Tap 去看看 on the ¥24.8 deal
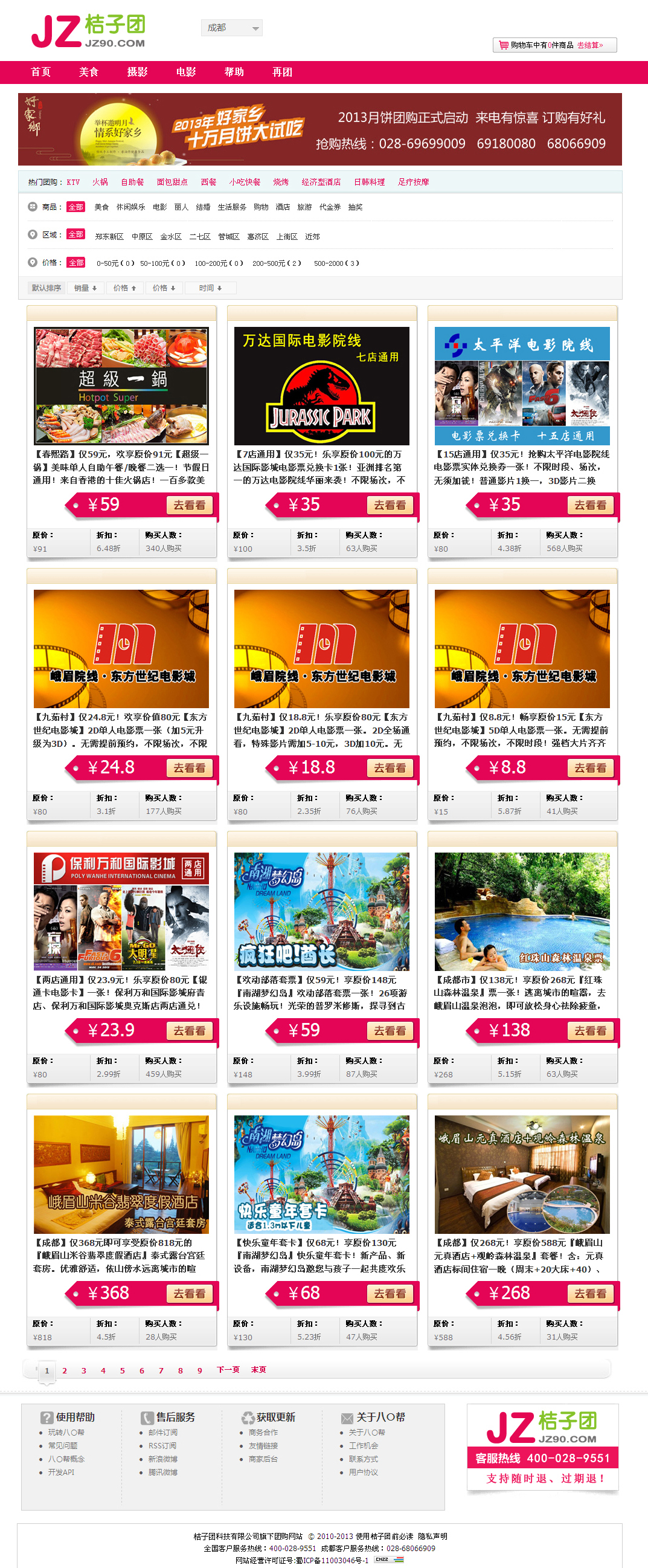Image resolution: width=648 pixels, height=1568 pixels. coord(189,768)
